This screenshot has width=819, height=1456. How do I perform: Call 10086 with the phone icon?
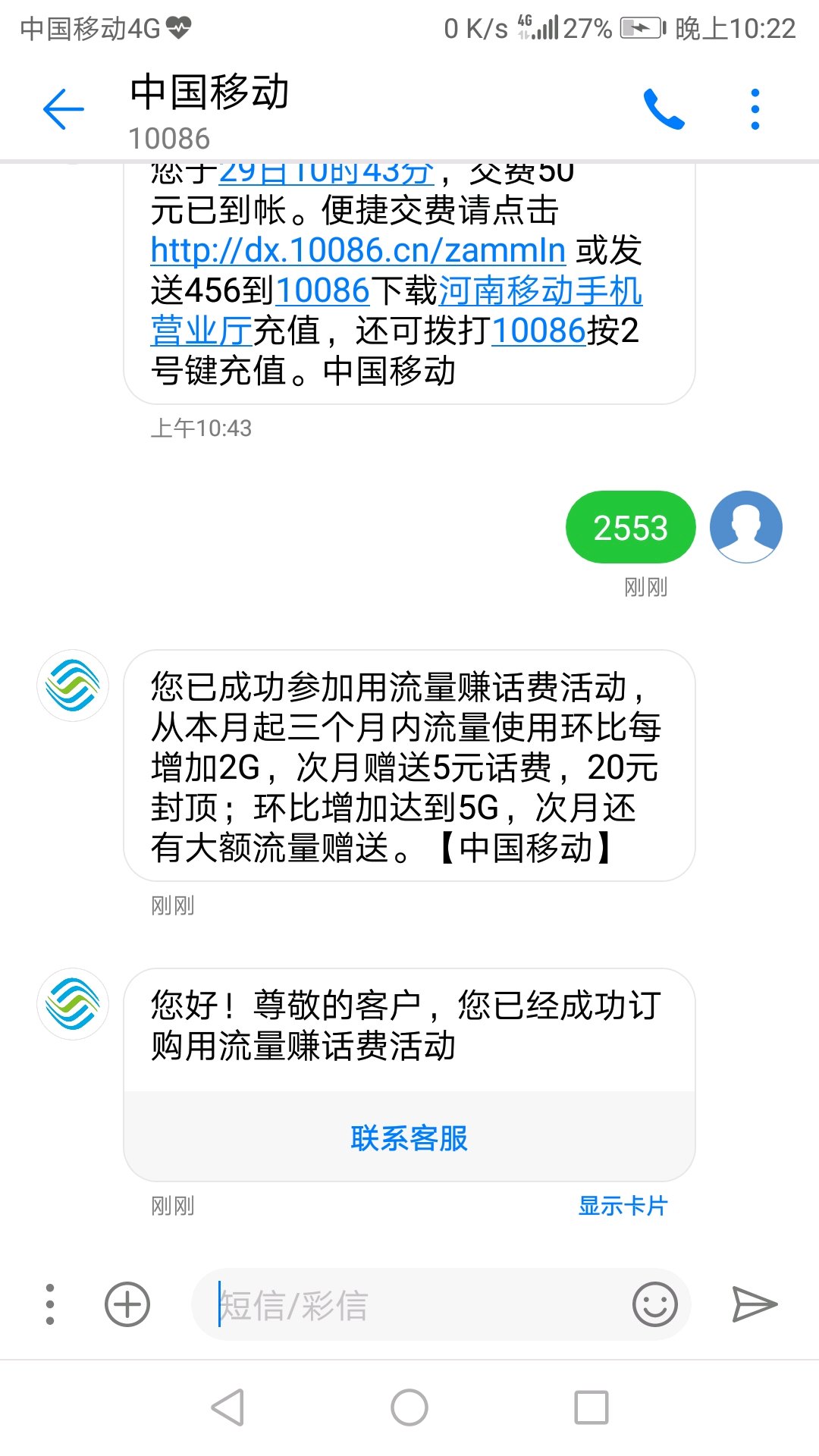[x=664, y=109]
